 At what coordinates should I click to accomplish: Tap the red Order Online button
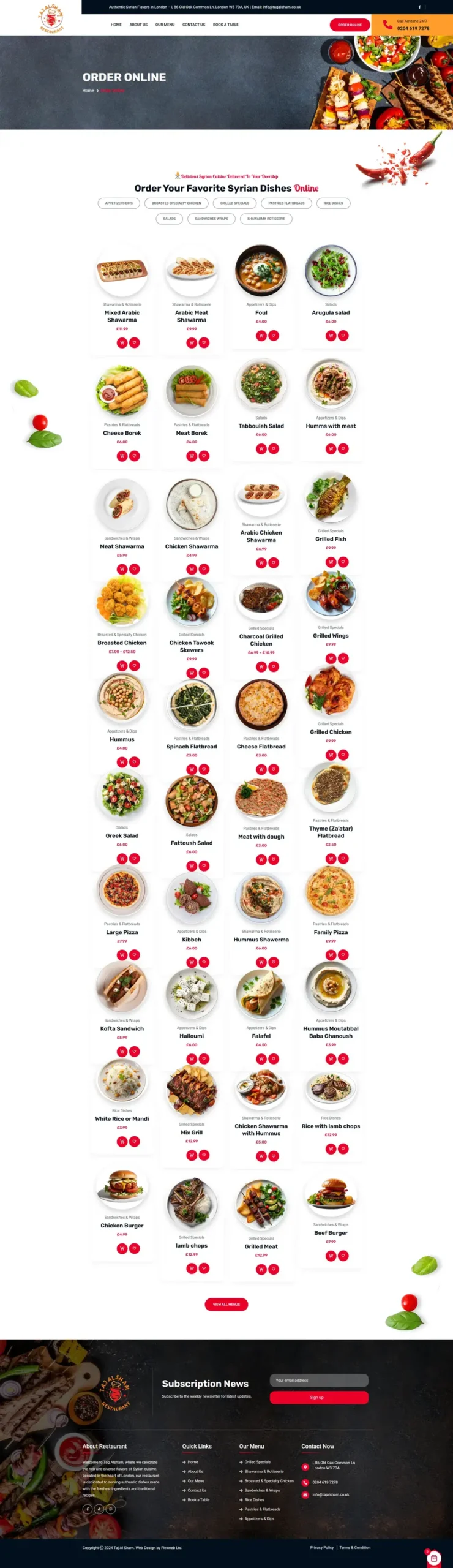coord(350,24)
